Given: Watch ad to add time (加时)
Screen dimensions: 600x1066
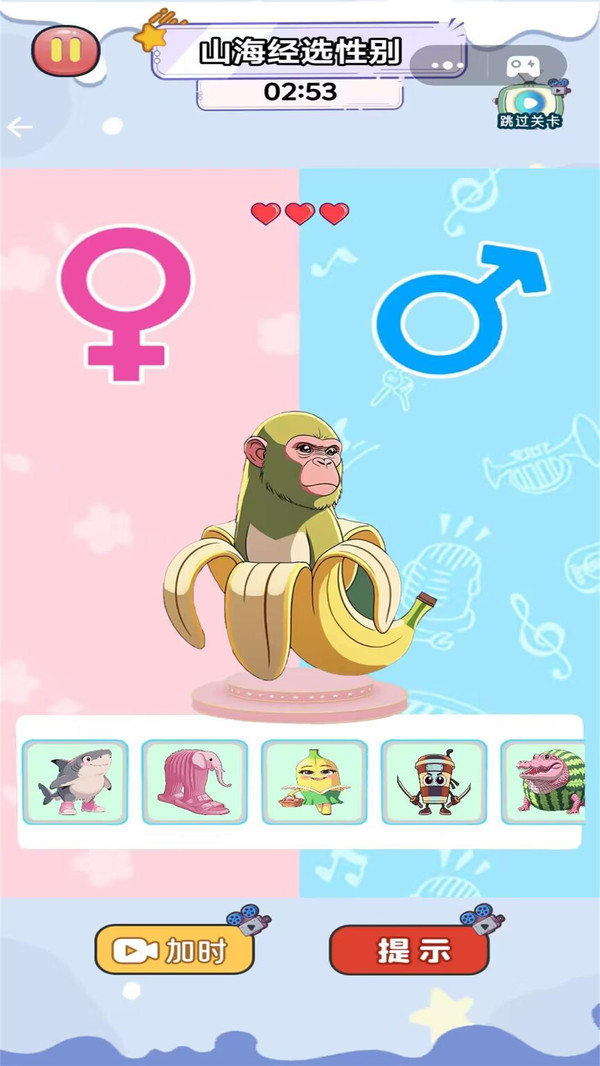Looking at the screenshot, I should click(x=174, y=950).
